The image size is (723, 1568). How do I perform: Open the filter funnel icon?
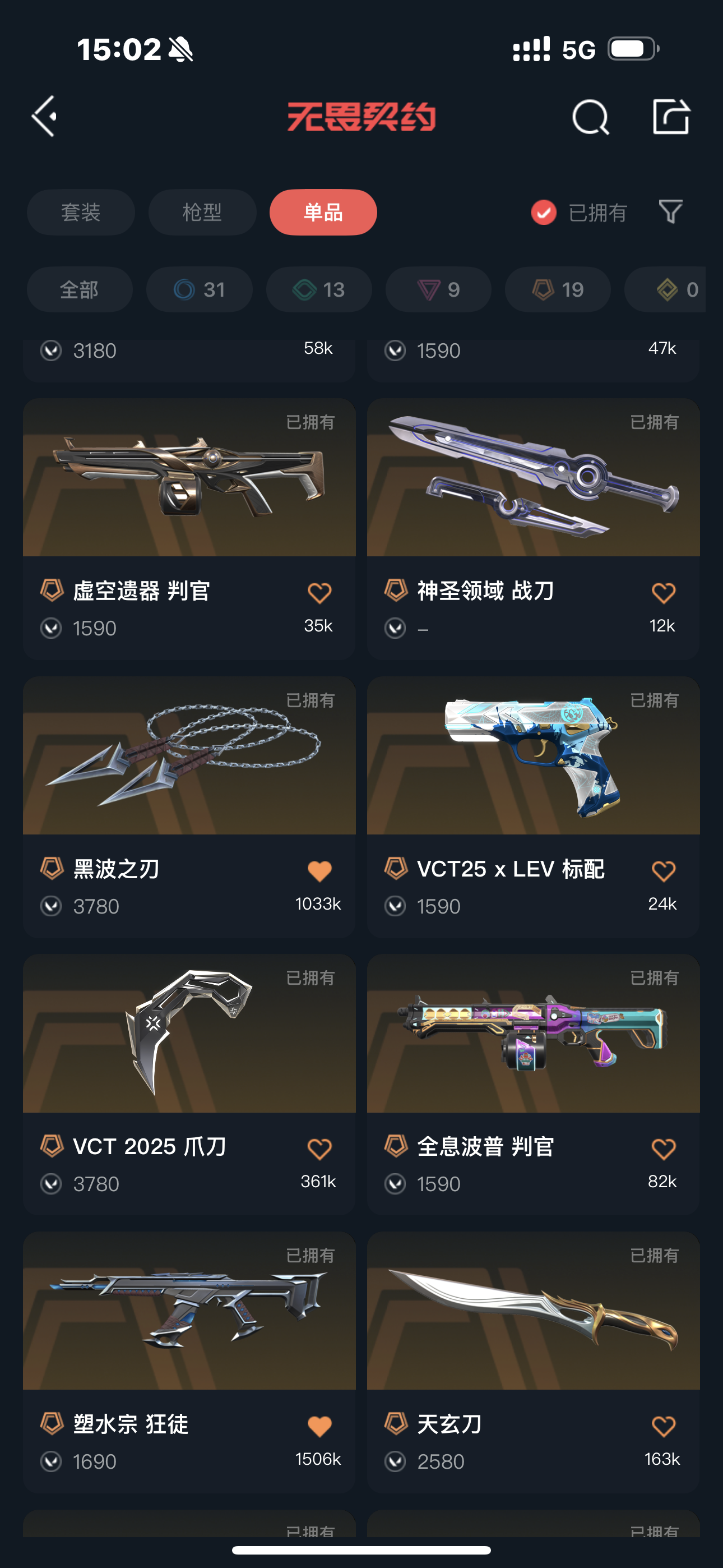(x=670, y=212)
